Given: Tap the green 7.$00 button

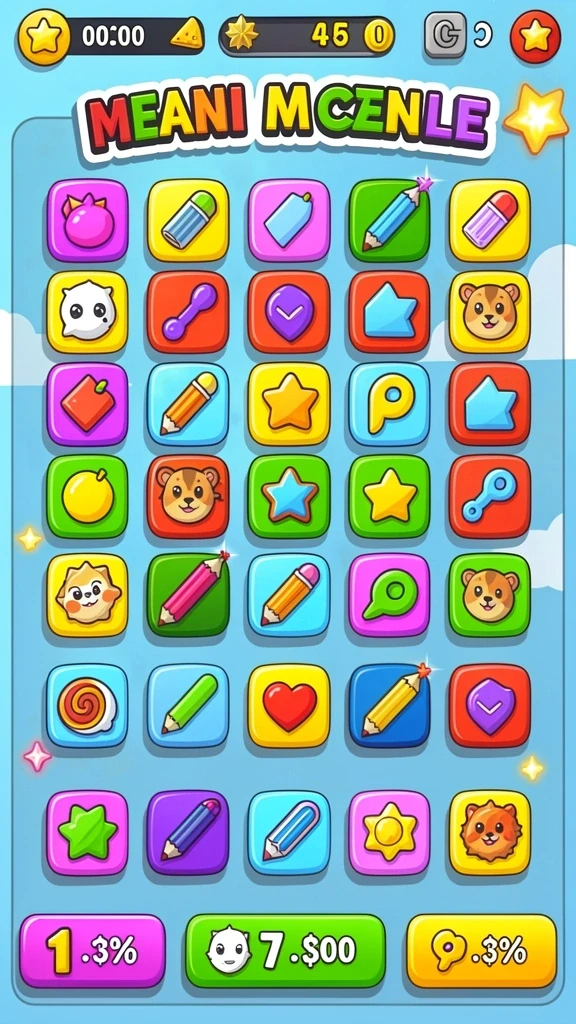Looking at the screenshot, I should click(x=285, y=950).
